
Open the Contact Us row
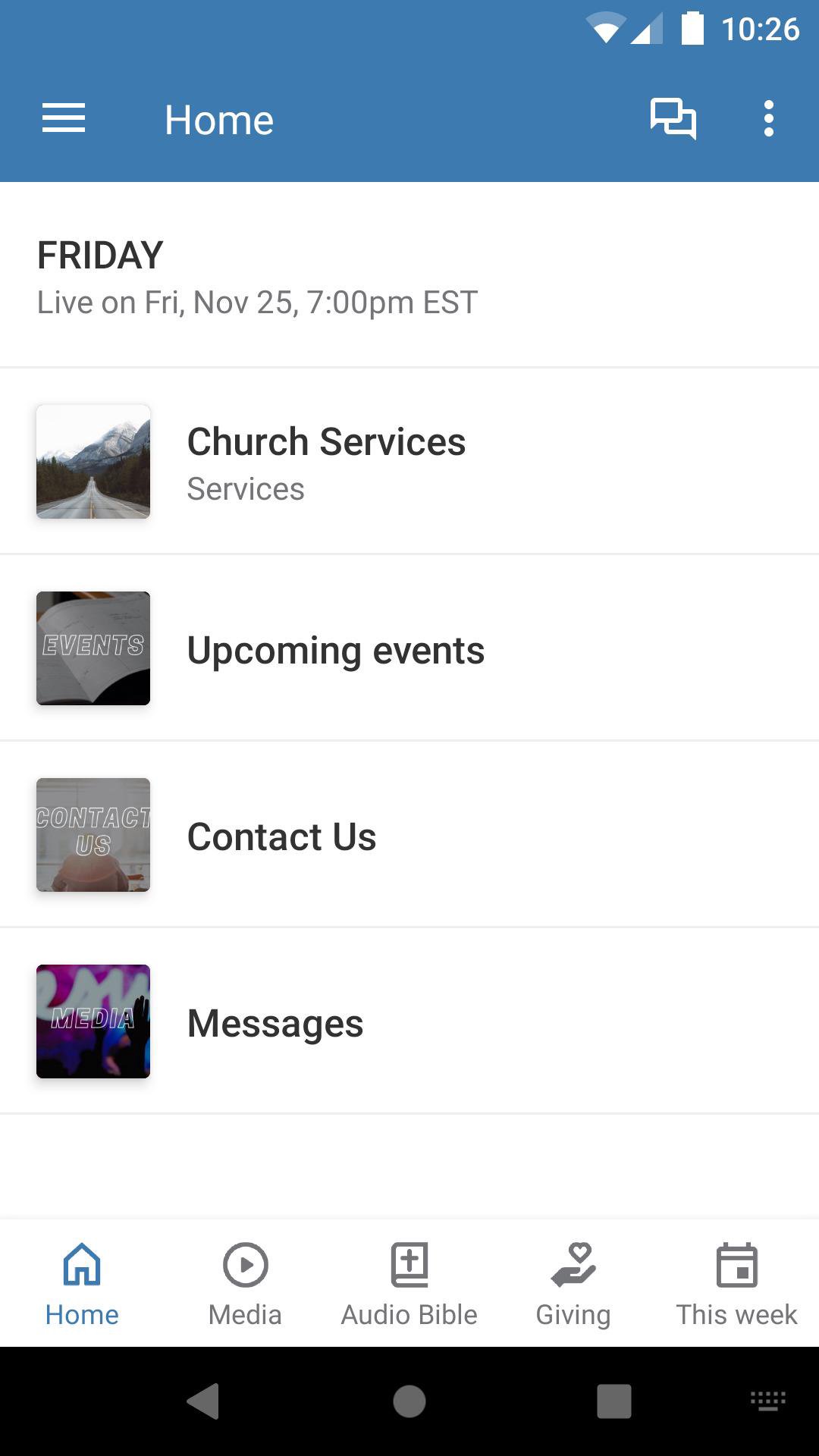(x=409, y=835)
